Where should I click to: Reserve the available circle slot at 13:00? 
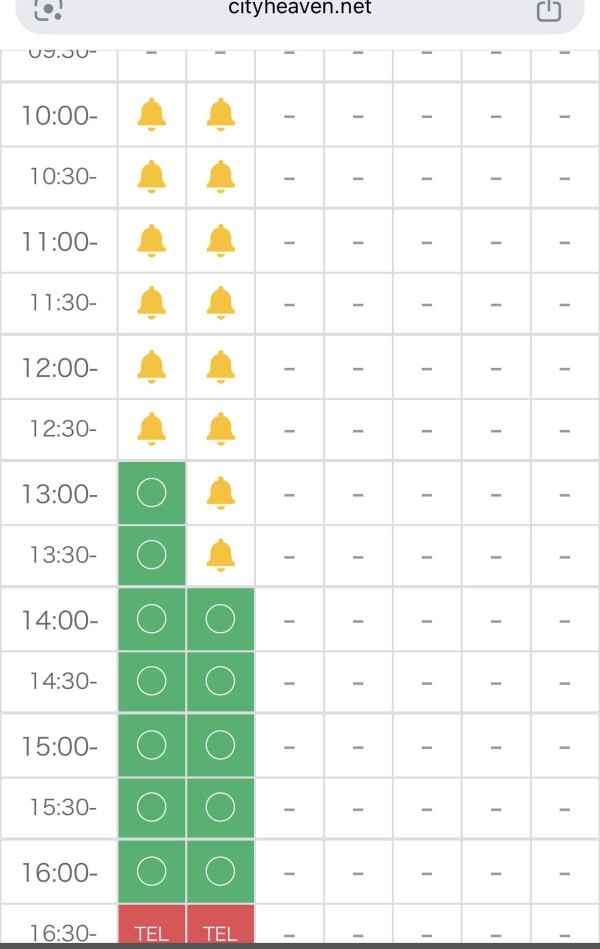coord(151,493)
